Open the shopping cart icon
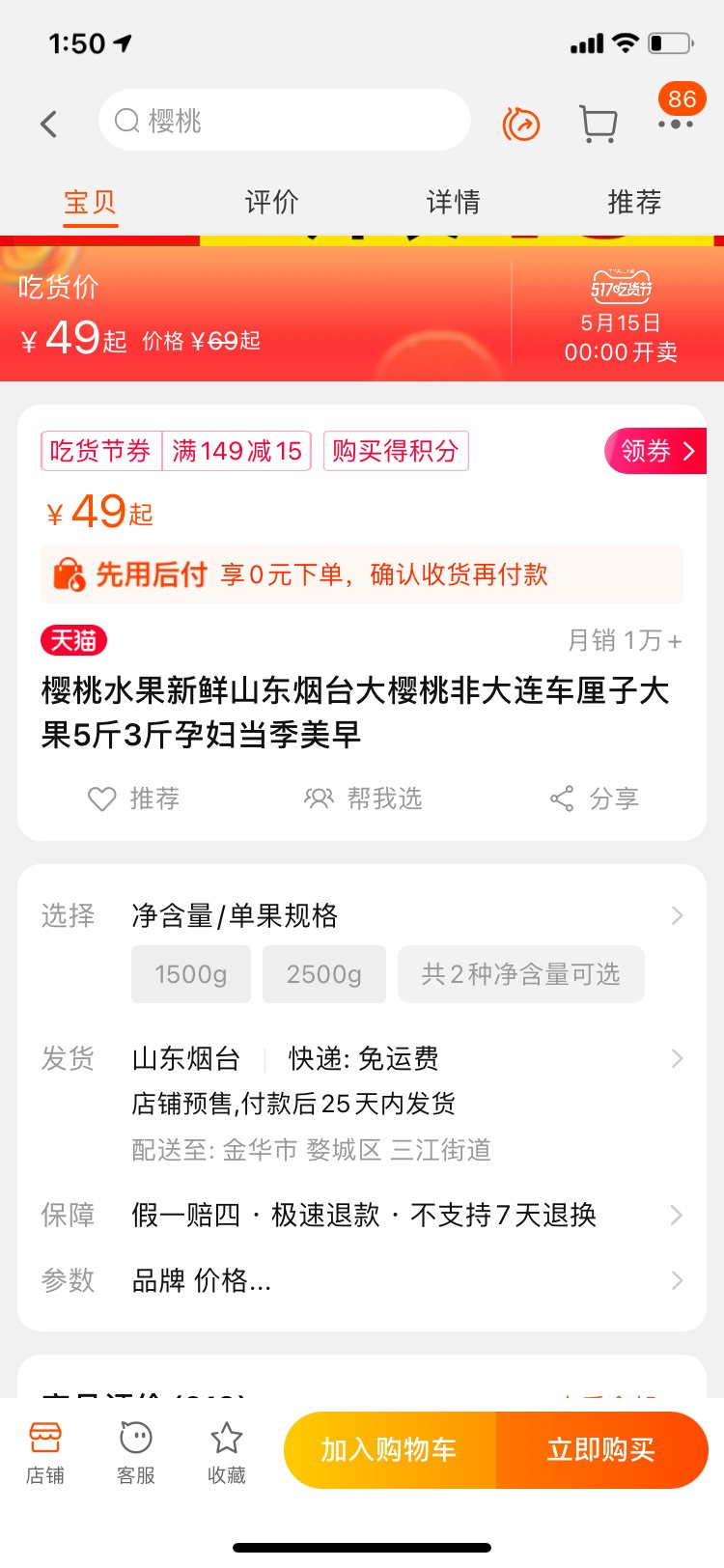The image size is (724, 1568). tap(598, 124)
